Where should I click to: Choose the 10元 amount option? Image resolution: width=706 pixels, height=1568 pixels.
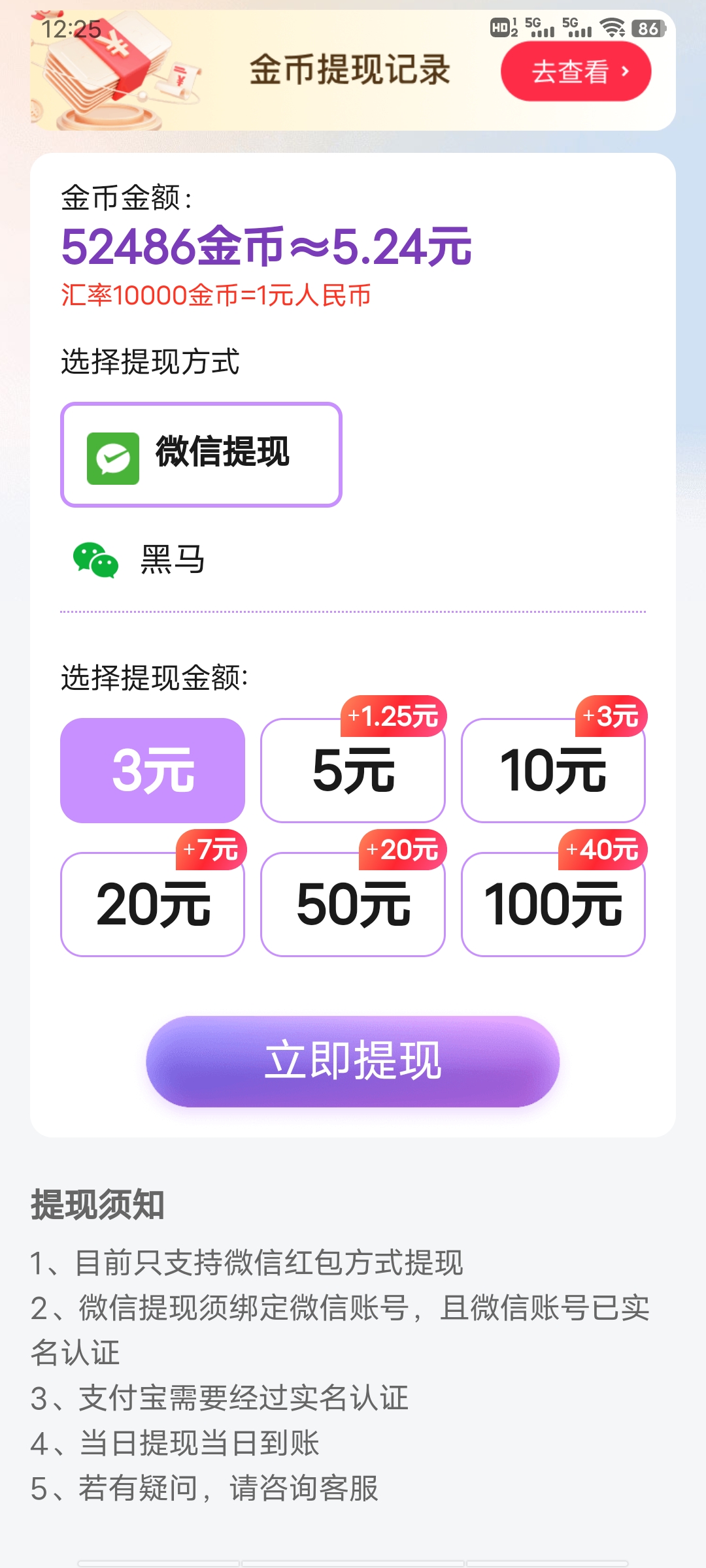552,771
